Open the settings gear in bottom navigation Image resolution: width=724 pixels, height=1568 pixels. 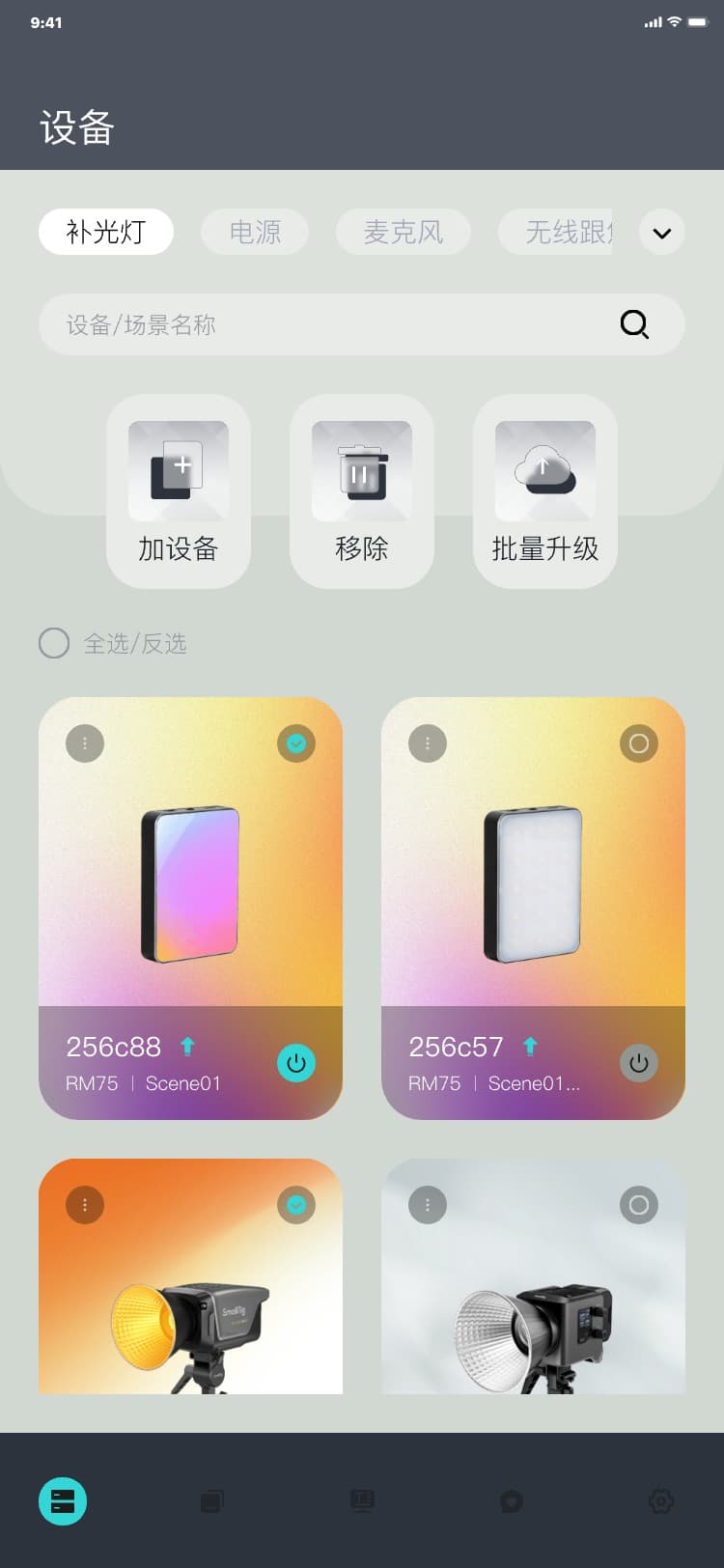[x=661, y=1501]
